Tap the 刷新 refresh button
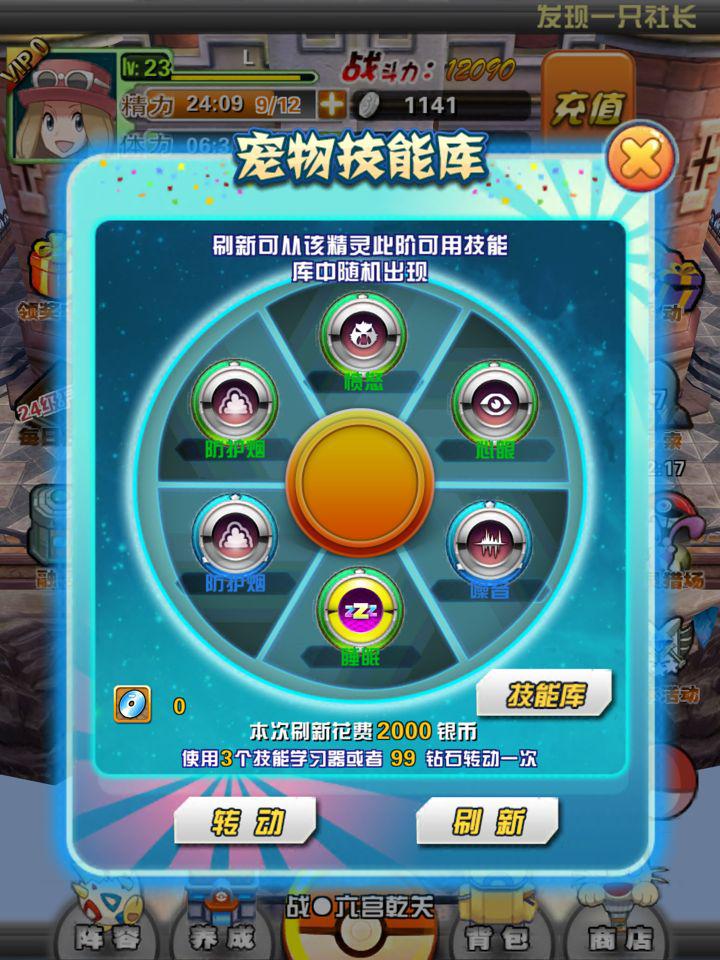Image resolution: width=720 pixels, height=960 pixels. 487,822
